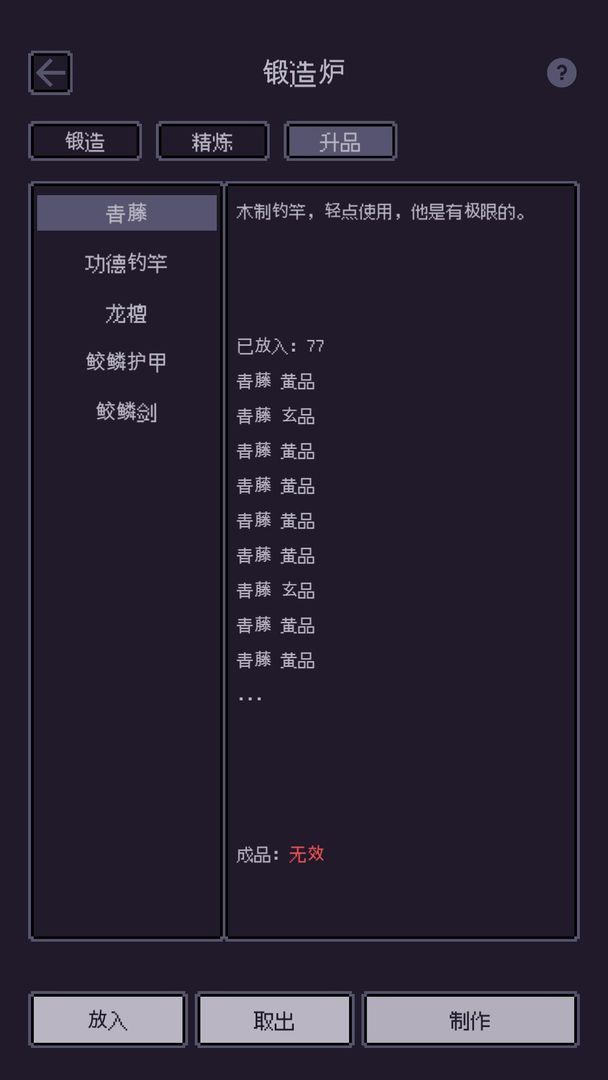Tap the 放入 button
The width and height of the screenshot is (608, 1080).
108,1020
